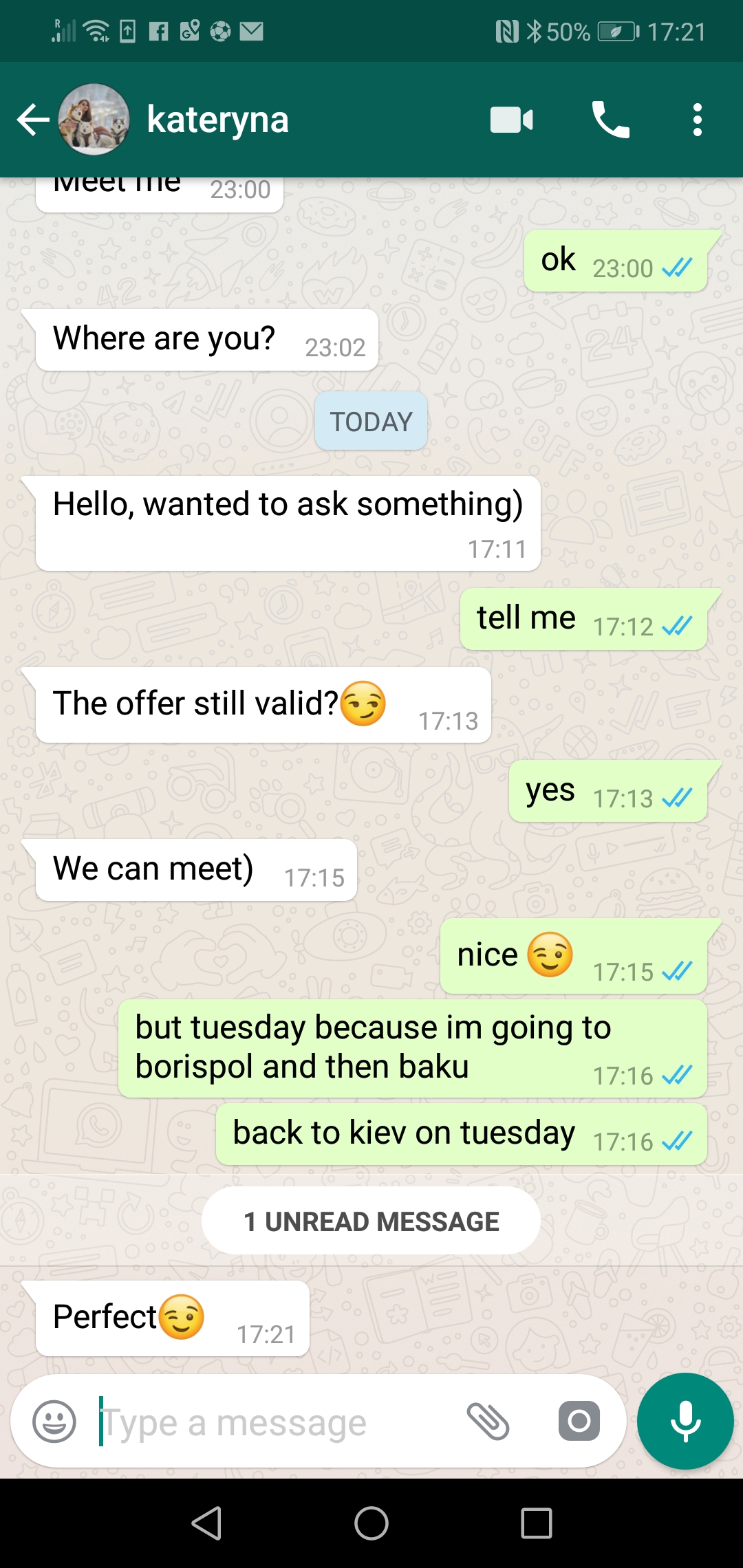Open kateryna's profile picture

pos(94,118)
